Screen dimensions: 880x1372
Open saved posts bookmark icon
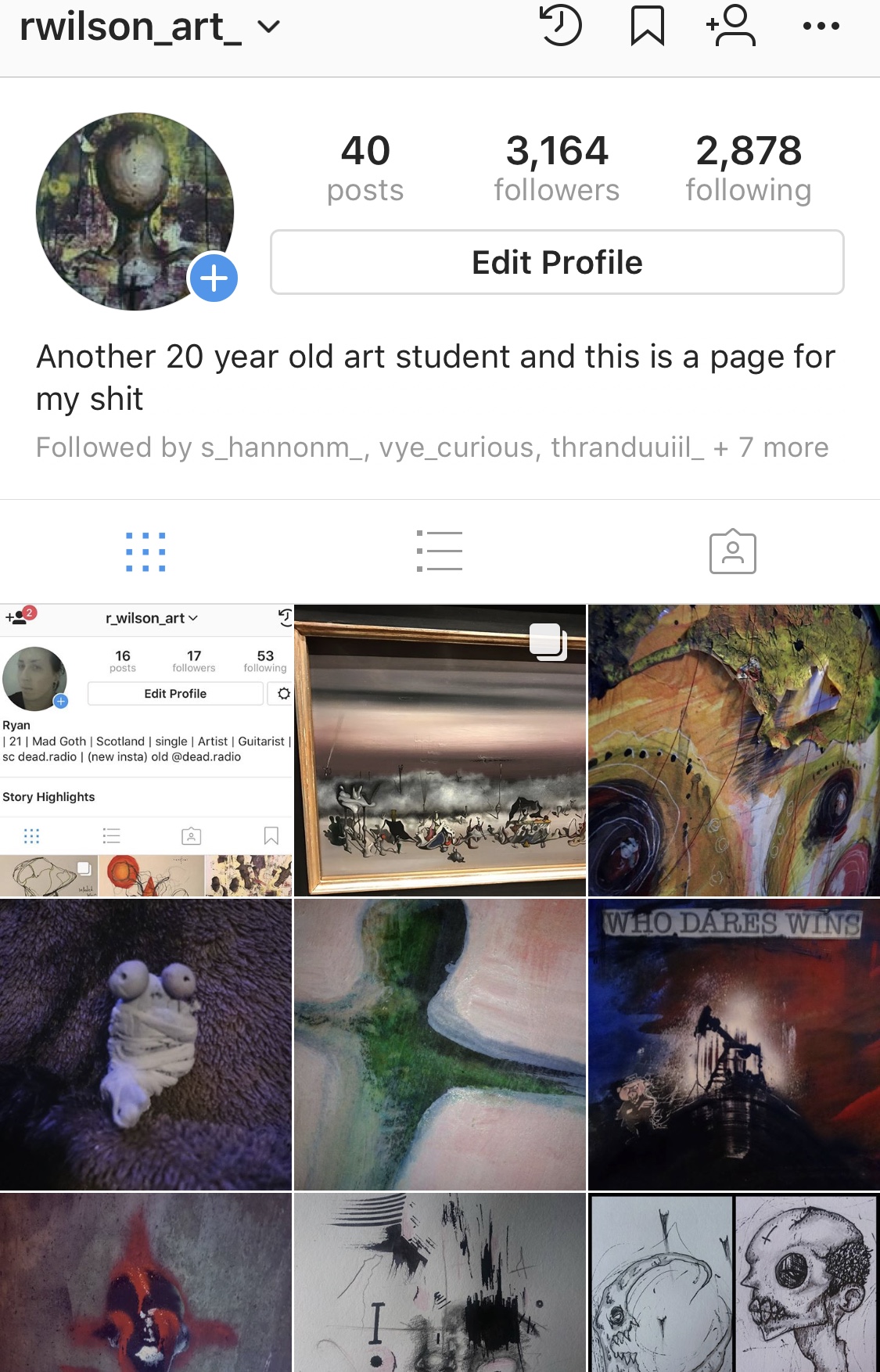[647, 26]
